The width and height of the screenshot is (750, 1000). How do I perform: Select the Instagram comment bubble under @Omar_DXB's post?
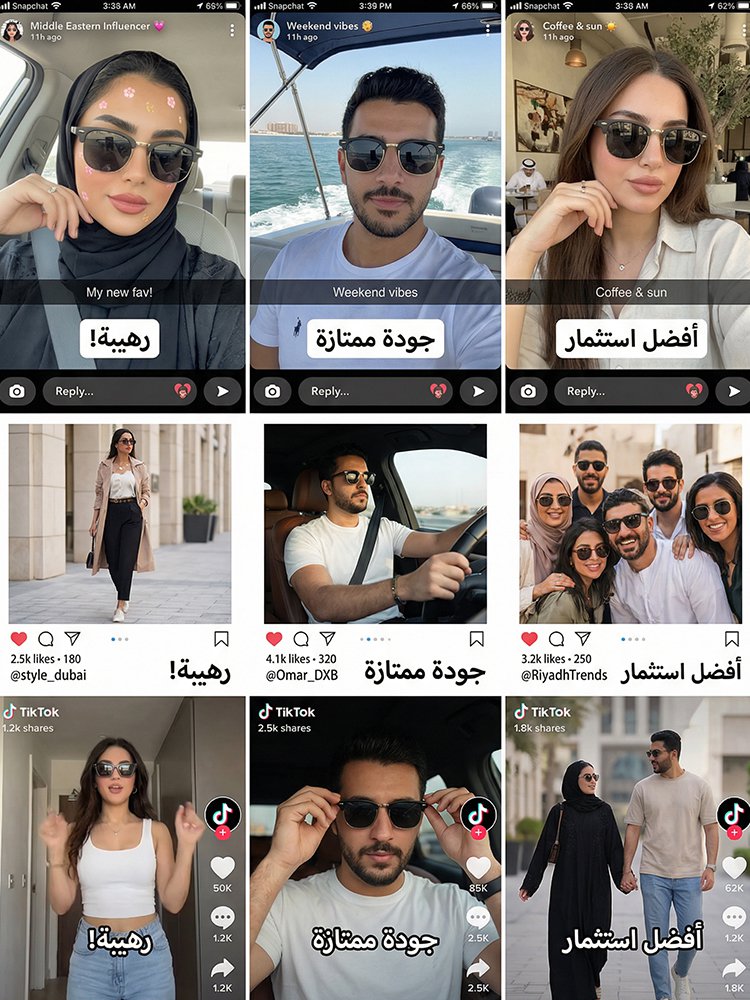coord(300,639)
